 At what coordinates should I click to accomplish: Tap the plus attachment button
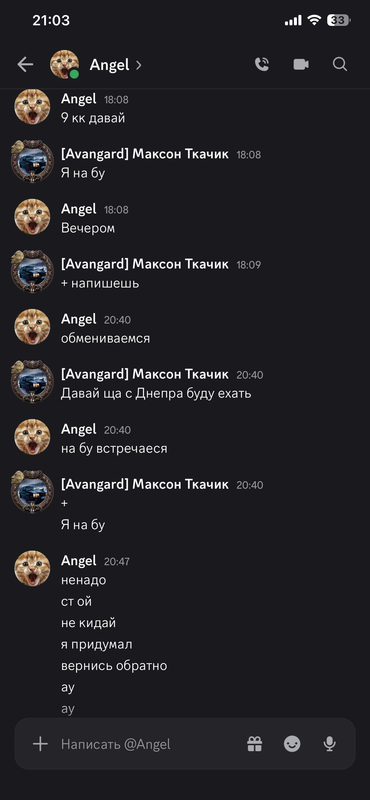(40, 744)
